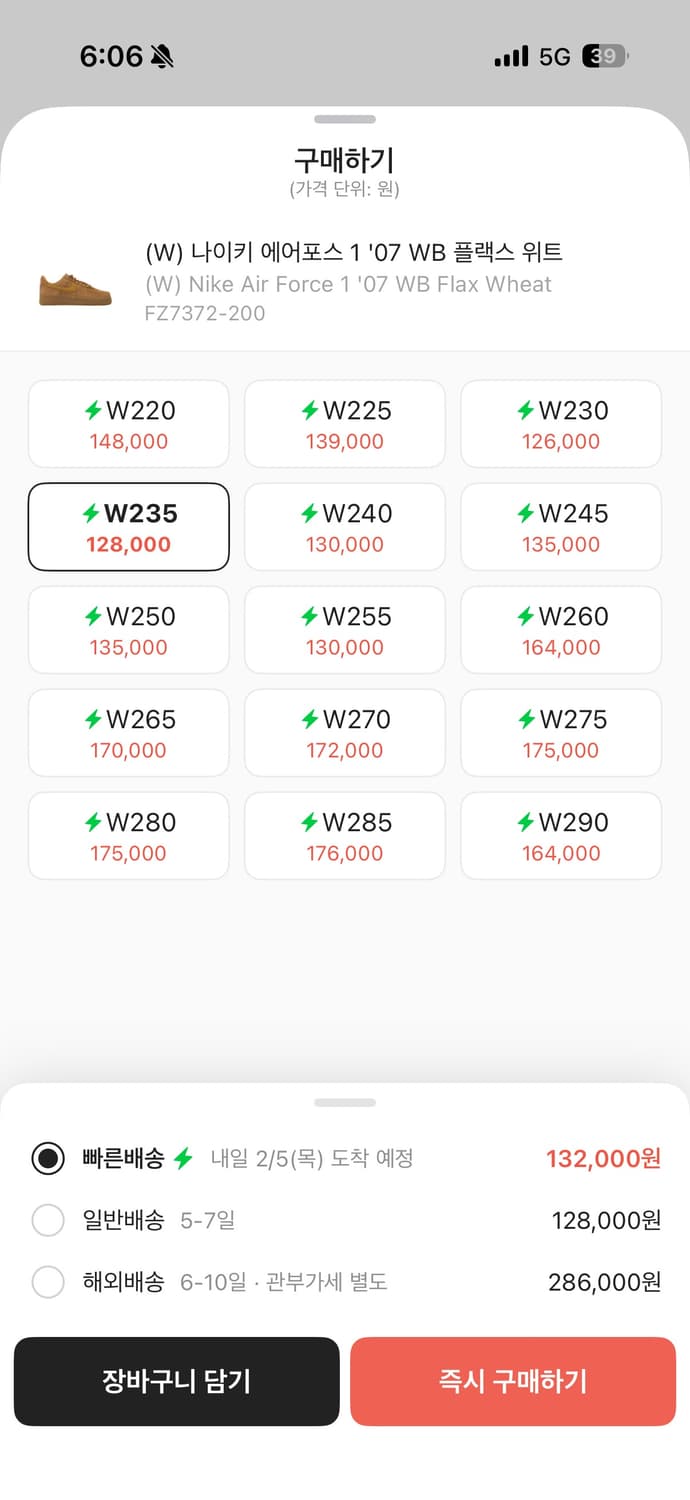The width and height of the screenshot is (690, 1500).
Task: Select the W240 size
Action: (x=345, y=527)
